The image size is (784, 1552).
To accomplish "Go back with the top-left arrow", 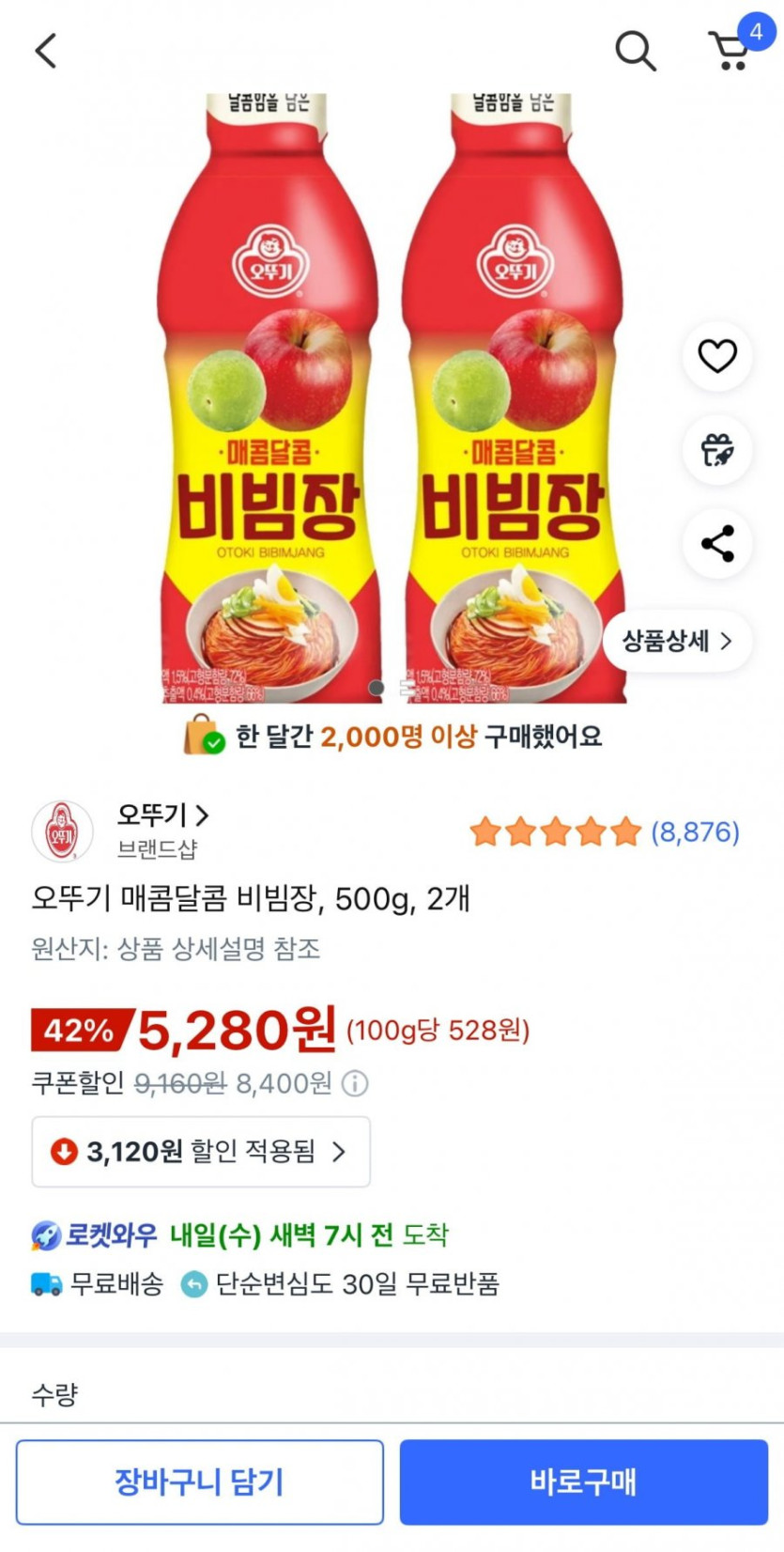I will [46, 51].
